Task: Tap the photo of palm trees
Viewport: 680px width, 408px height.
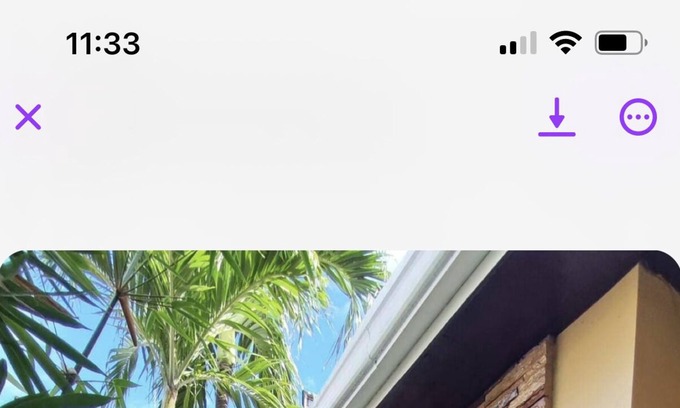Action: [x=340, y=330]
